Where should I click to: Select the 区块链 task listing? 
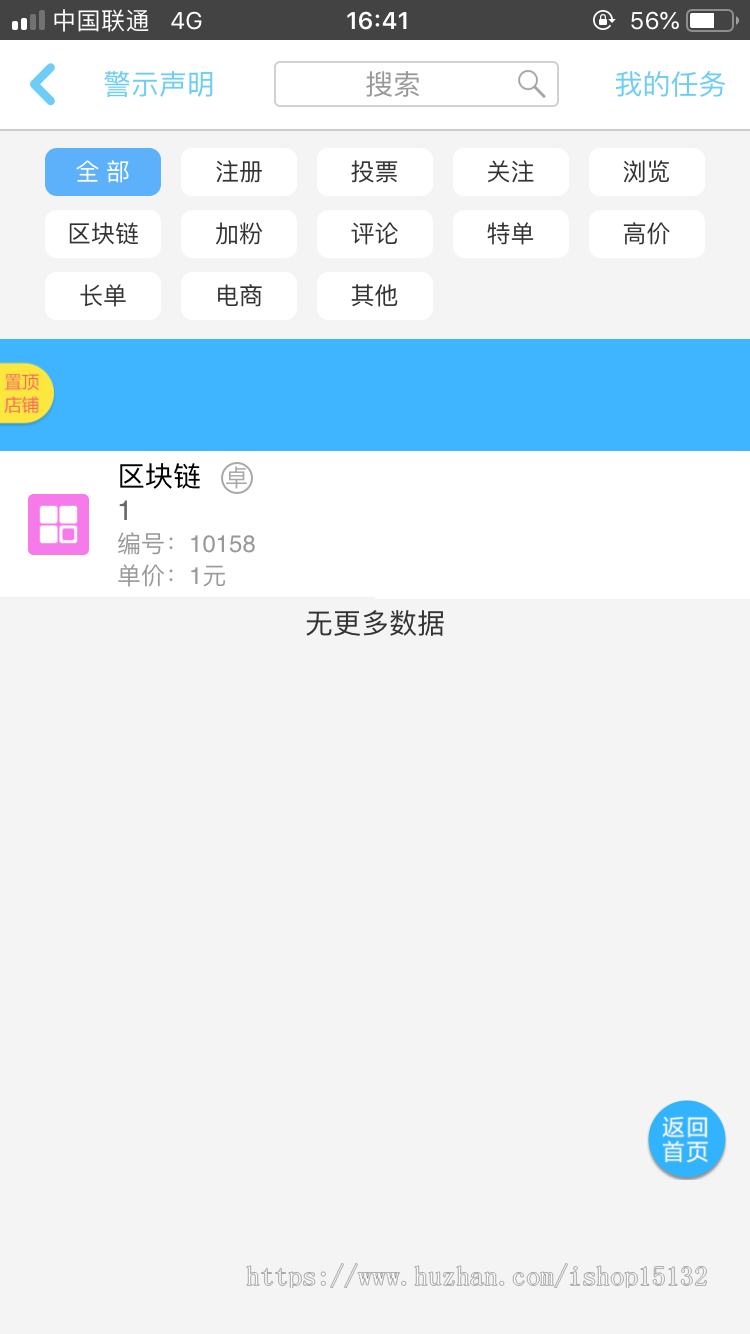(x=375, y=524)
